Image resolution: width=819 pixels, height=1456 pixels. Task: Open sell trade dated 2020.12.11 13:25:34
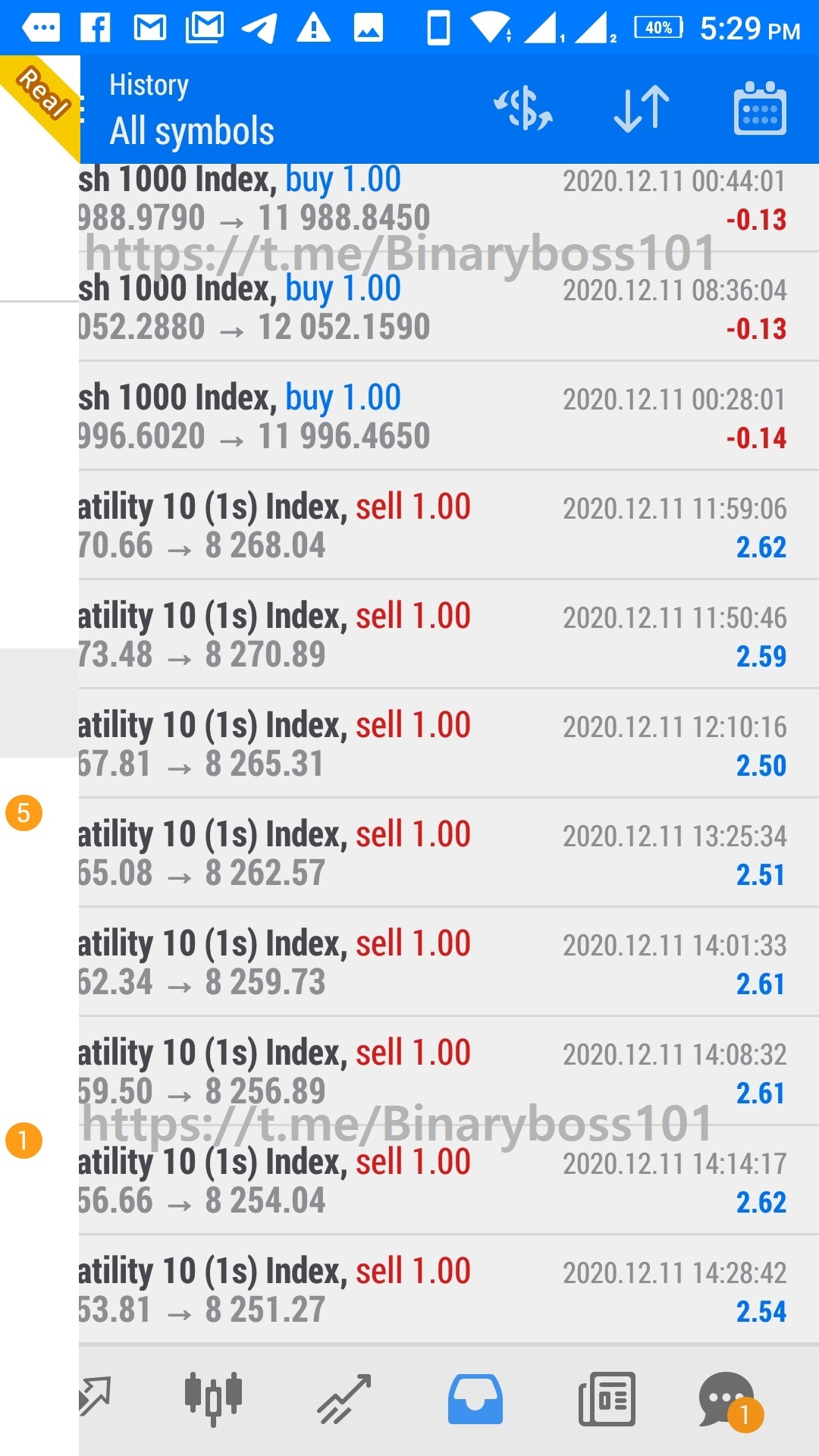(449, 852)
